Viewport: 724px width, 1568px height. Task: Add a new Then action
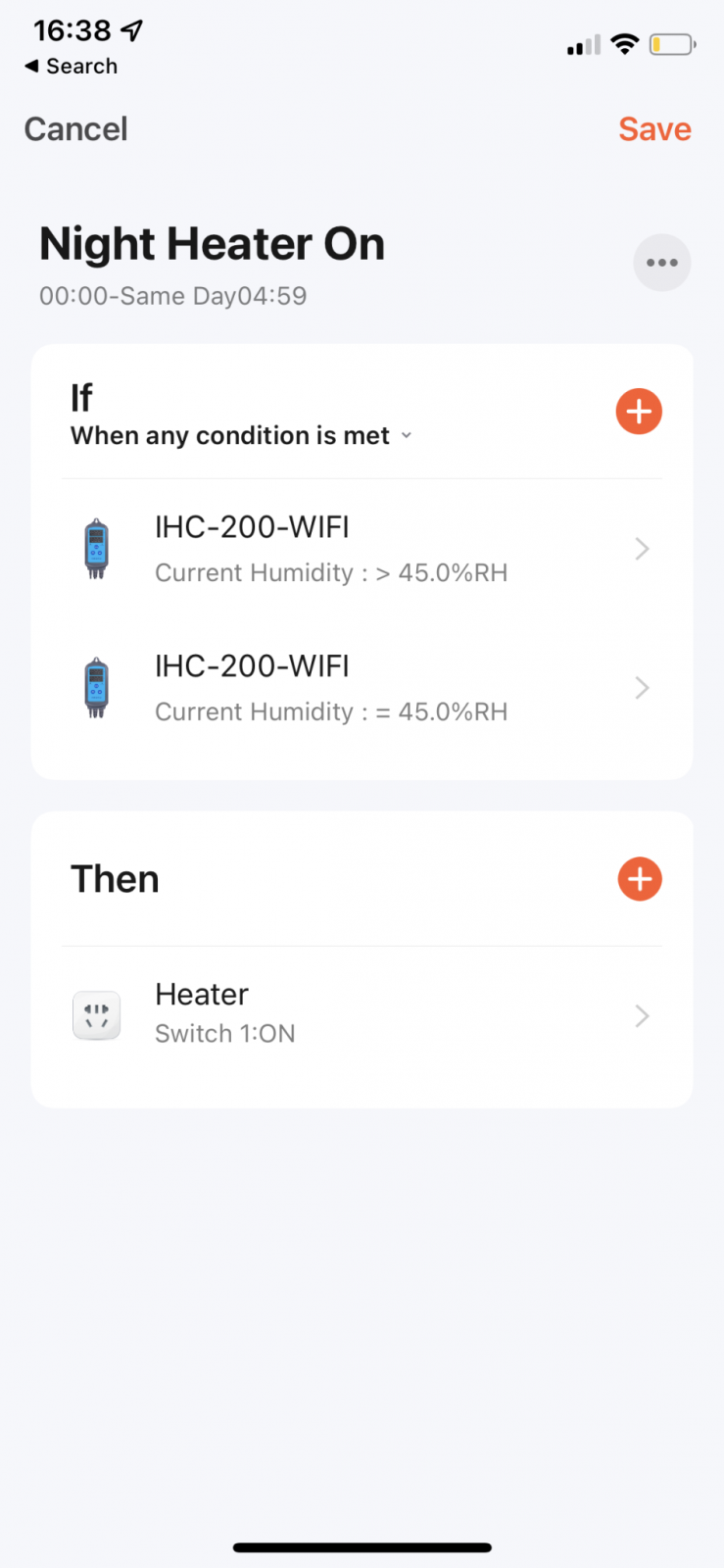(x=640, y=879)
